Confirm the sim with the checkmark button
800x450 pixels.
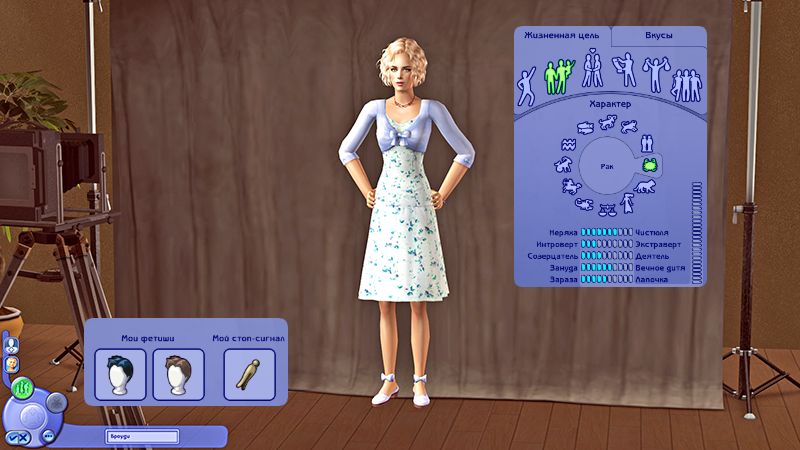click(x=12, y=437)
